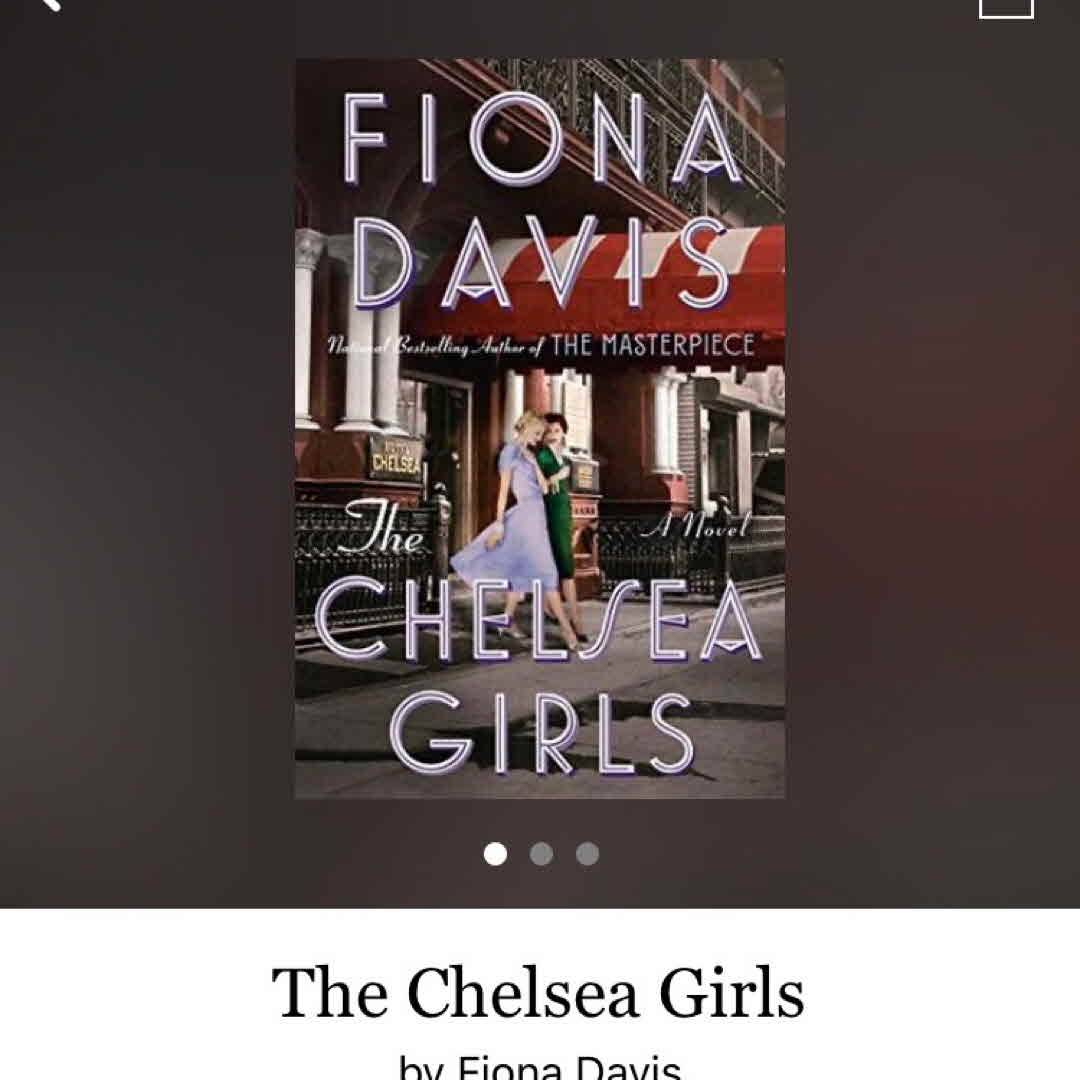Go back using the top-left arrow
The image size is (1080, 1080).
pyautogui.click(x=45, y=3)
